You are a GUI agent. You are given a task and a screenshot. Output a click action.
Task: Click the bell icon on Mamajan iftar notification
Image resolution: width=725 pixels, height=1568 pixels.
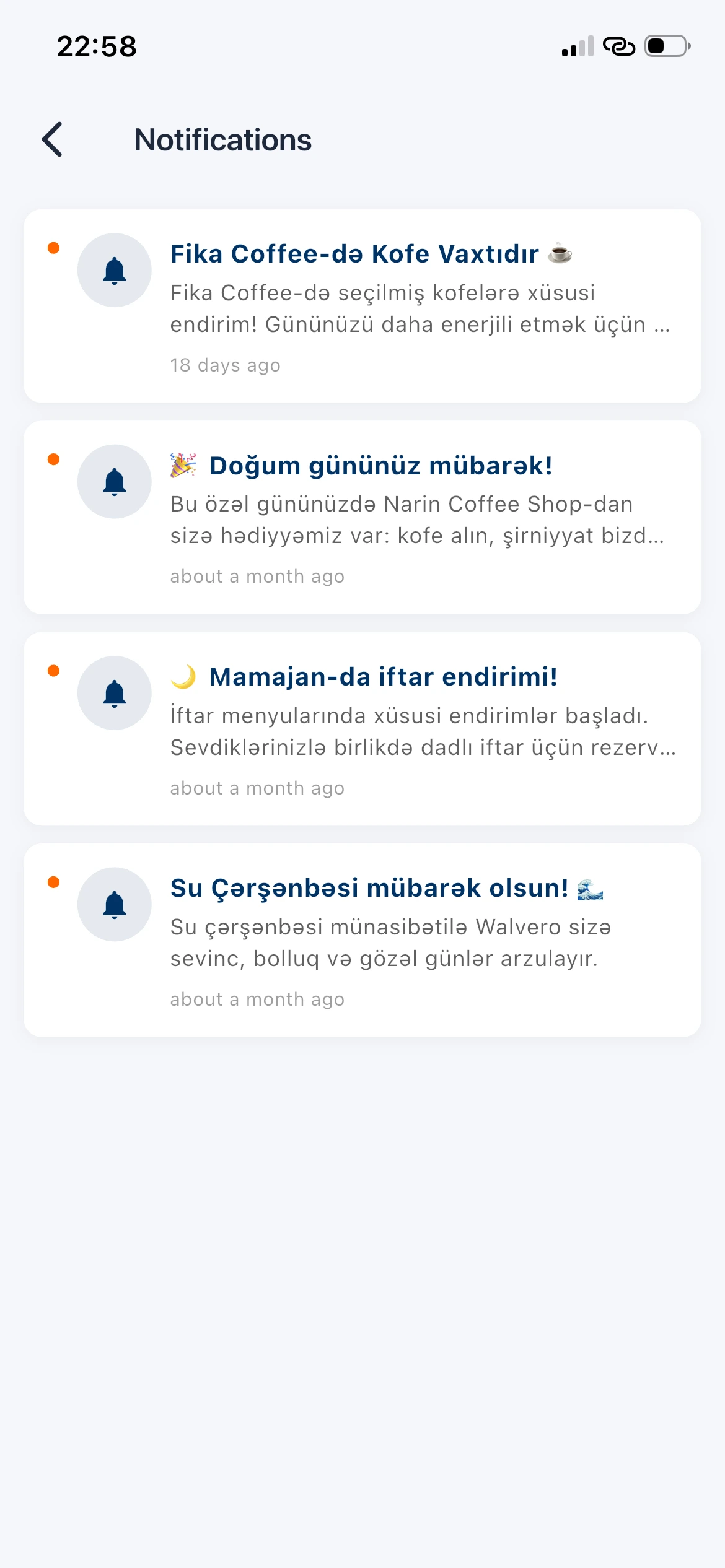point(114,693)
